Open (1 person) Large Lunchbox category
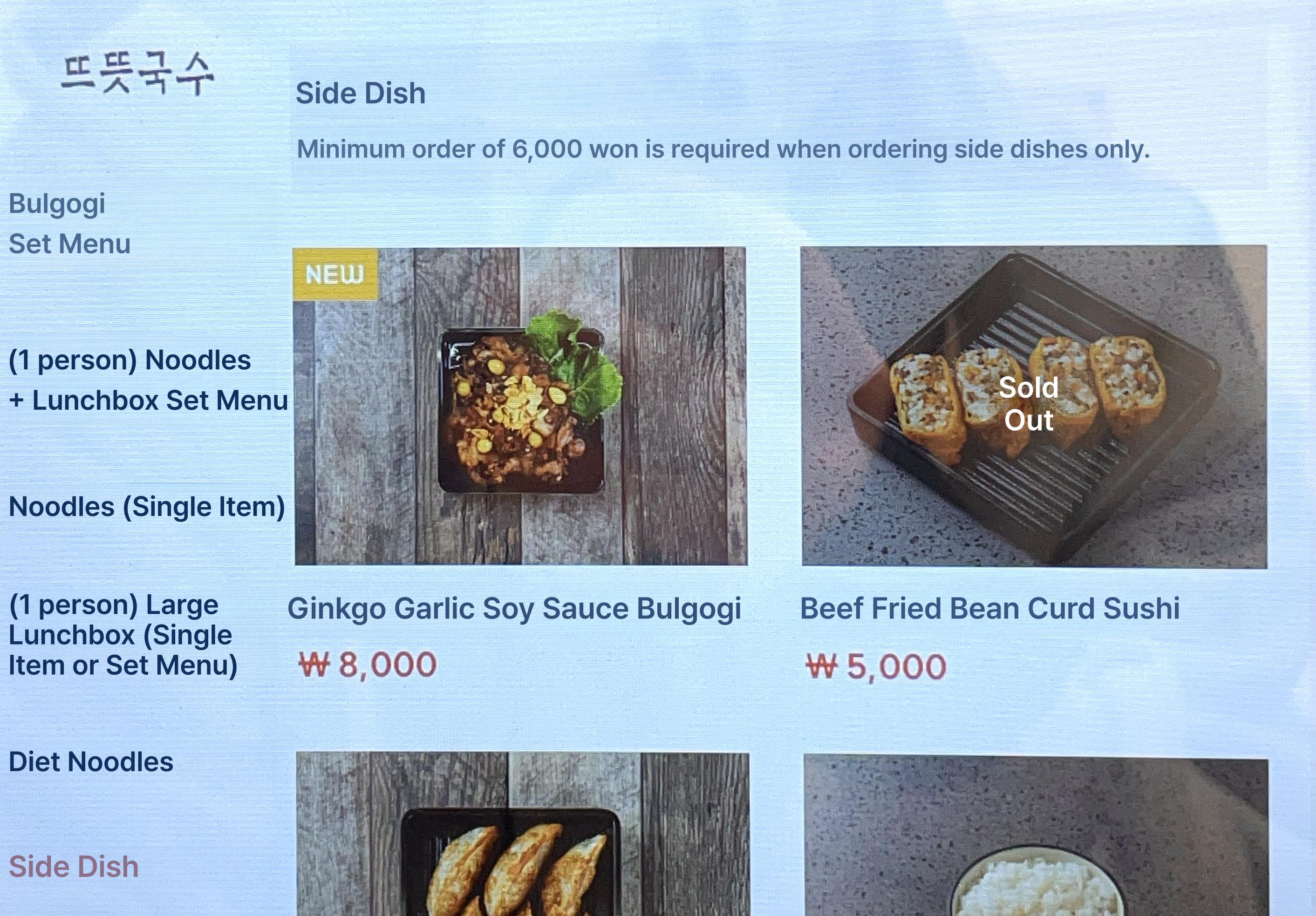 coord(123,635)
